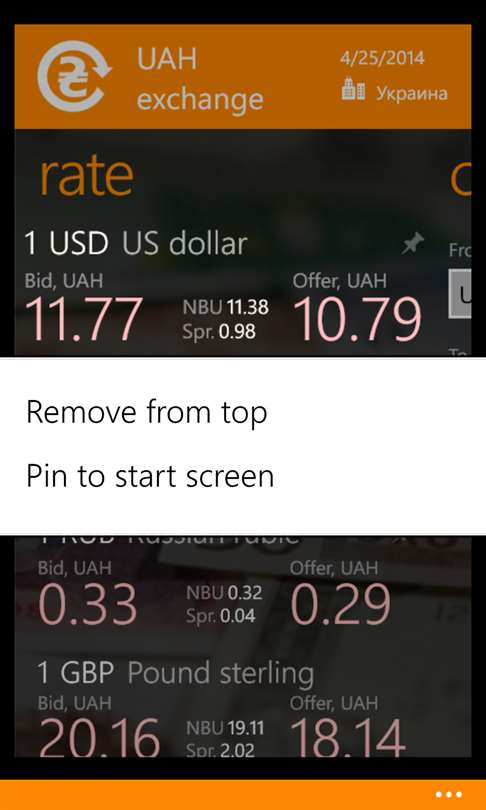Open the Pound sterling rate row
Screen dimensions: 486x810
(x=243, y=709)
